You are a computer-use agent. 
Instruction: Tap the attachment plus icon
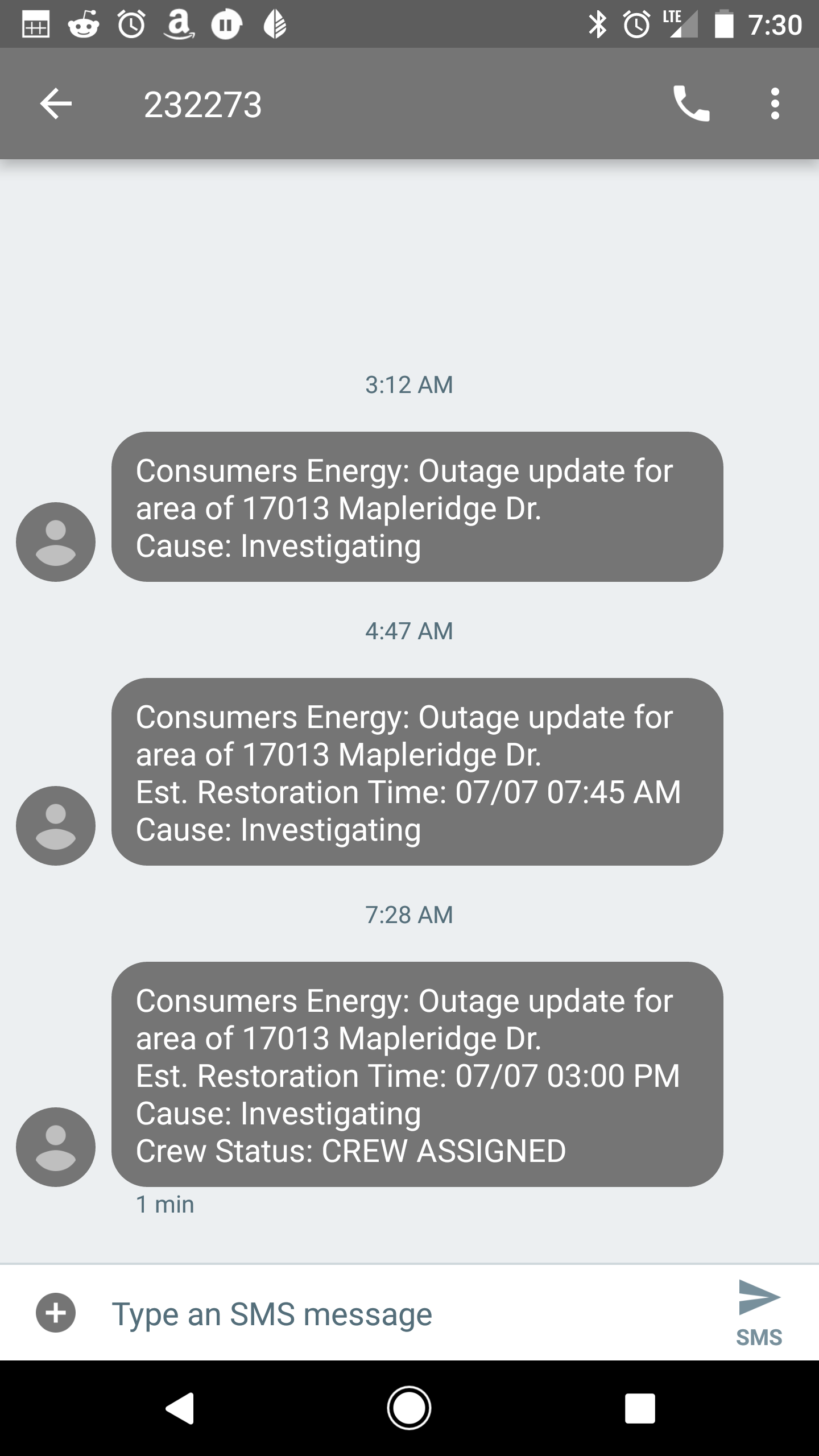tap(56, 1313)
